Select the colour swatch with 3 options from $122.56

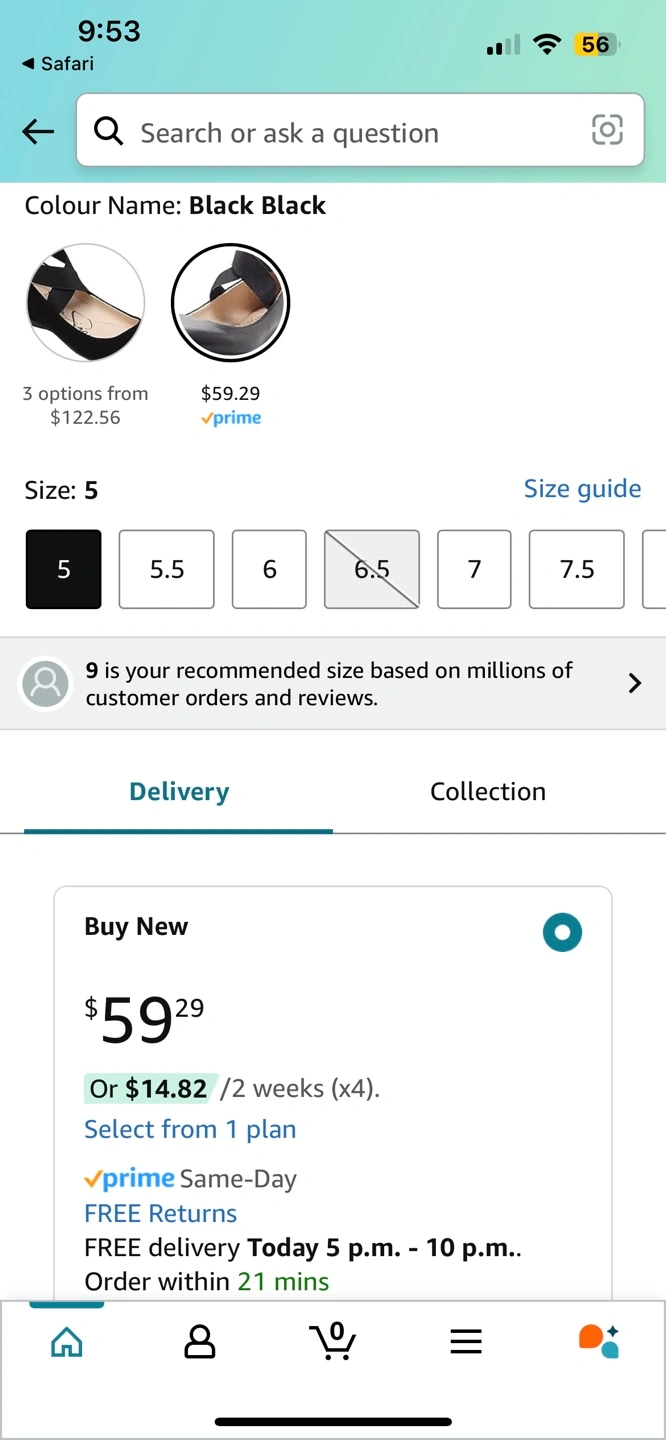[x=85, y=302]
